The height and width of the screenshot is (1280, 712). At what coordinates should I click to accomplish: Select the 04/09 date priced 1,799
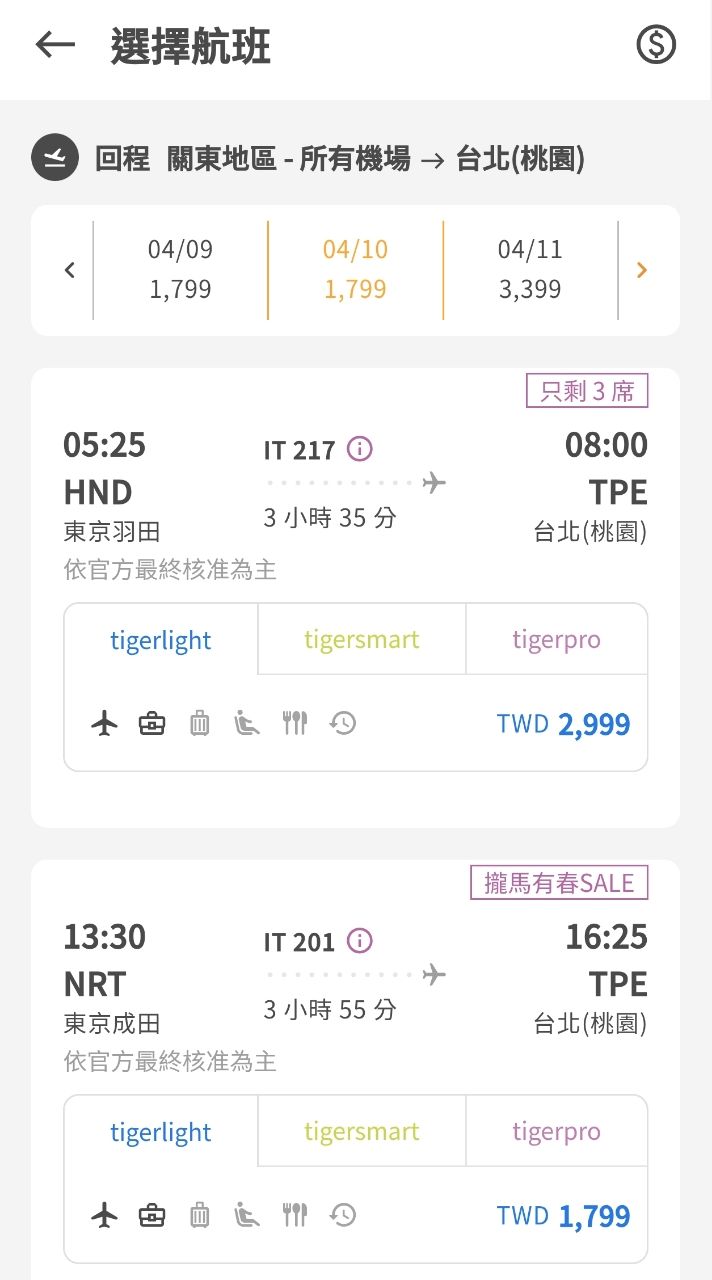(180, 270)
